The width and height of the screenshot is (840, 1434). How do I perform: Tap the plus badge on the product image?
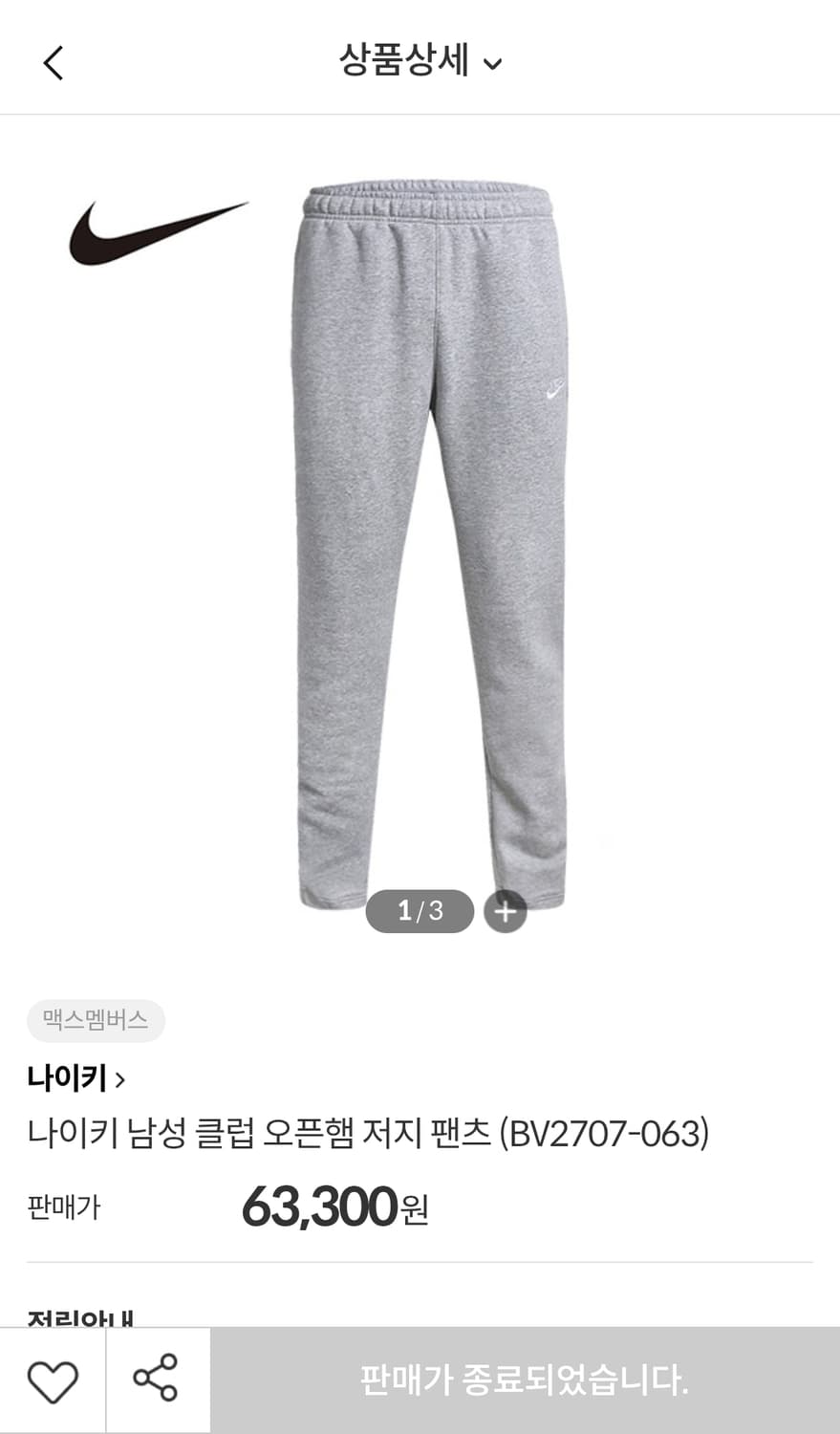pyautogui.click(x=505, y=910)
